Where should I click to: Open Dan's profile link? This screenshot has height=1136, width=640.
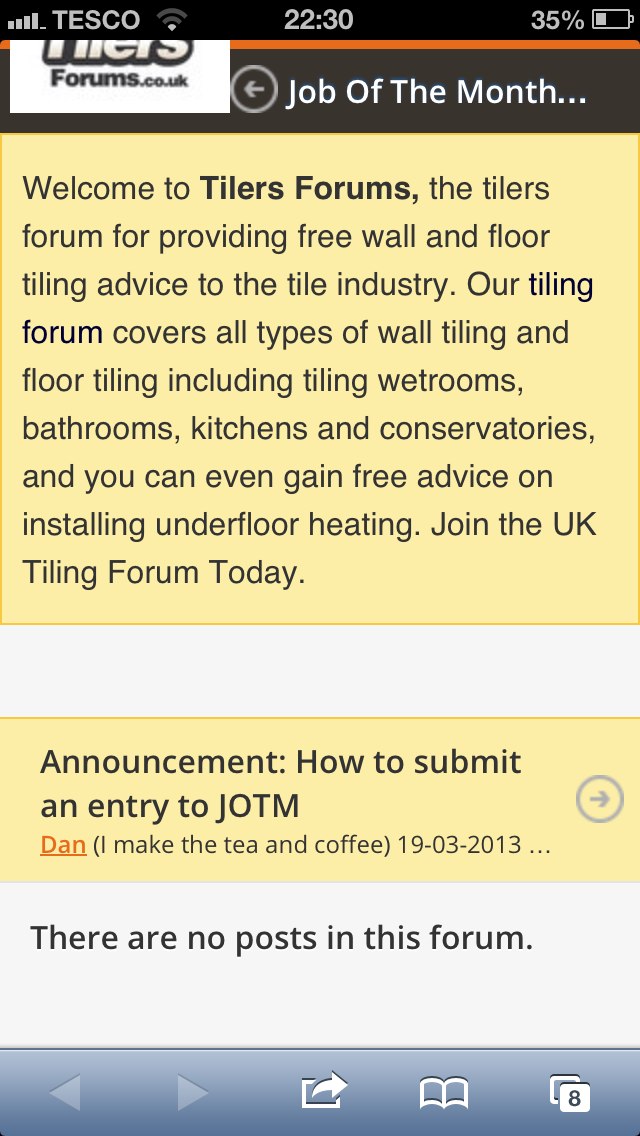64,845
